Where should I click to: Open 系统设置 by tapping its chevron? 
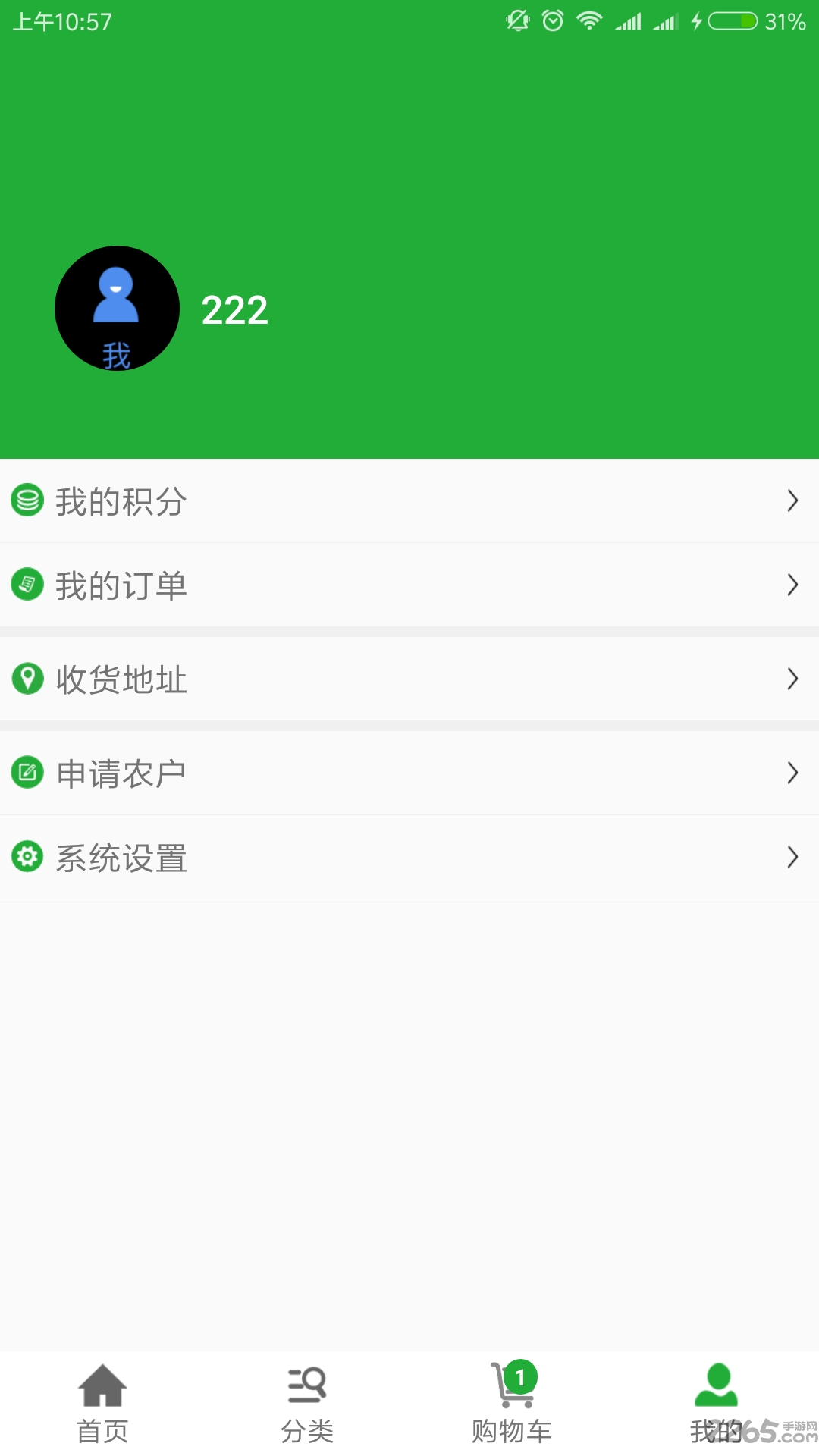click(x=793, y=857)
